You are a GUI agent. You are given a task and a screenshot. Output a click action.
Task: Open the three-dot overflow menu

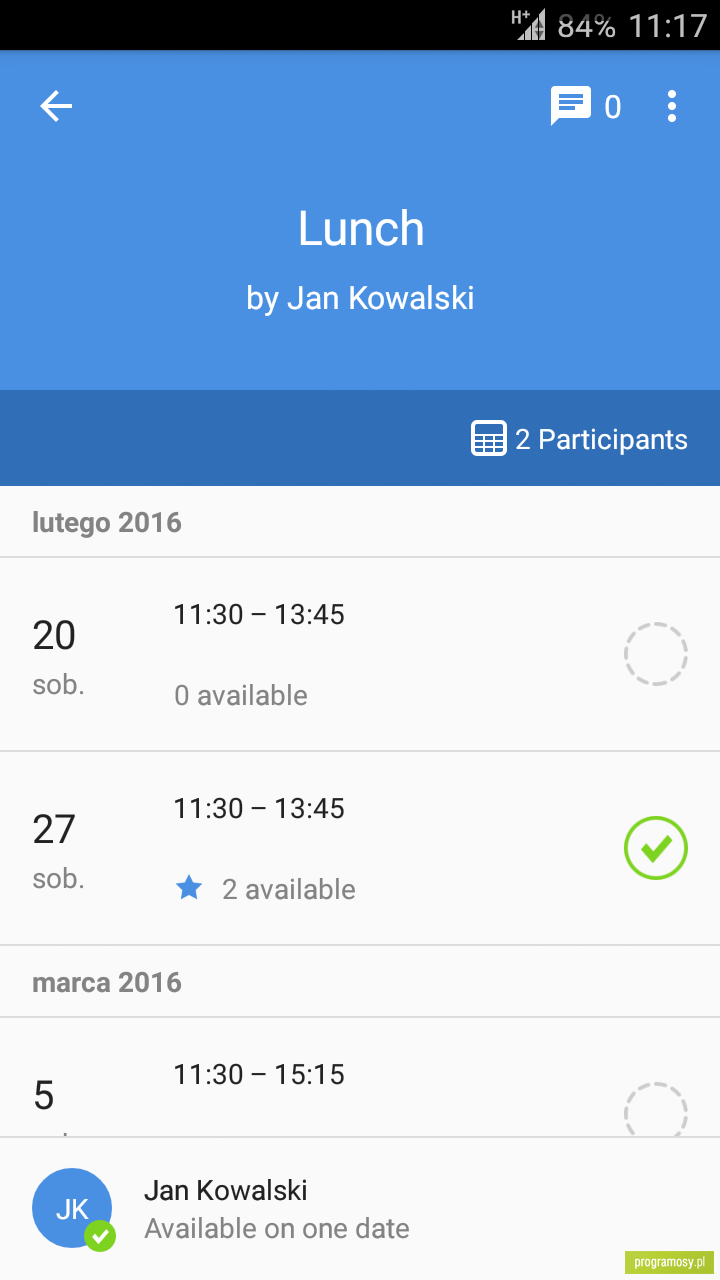tap(672, 106)
